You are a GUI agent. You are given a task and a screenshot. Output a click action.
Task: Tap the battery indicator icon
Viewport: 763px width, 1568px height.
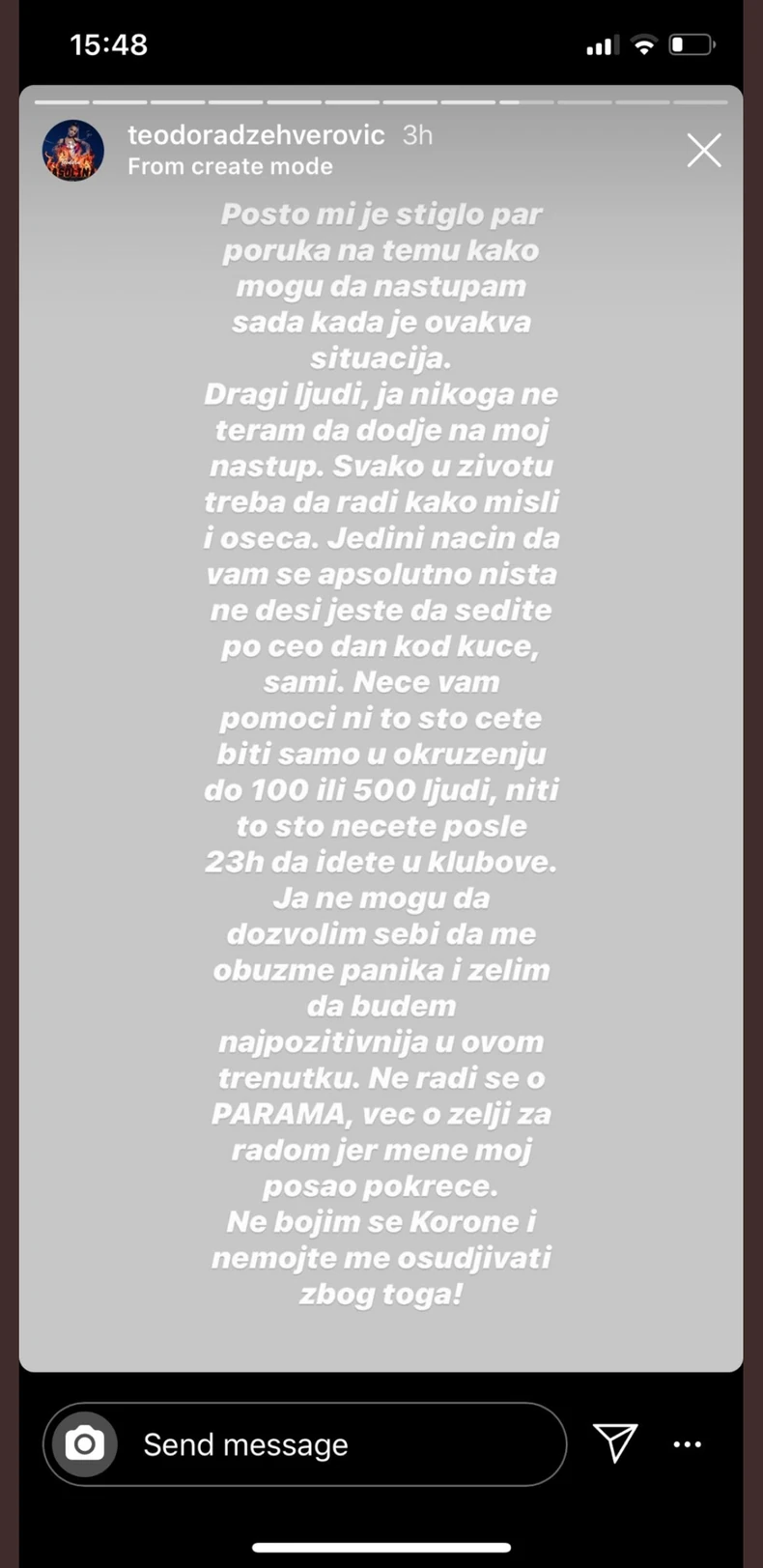point(690,43)
